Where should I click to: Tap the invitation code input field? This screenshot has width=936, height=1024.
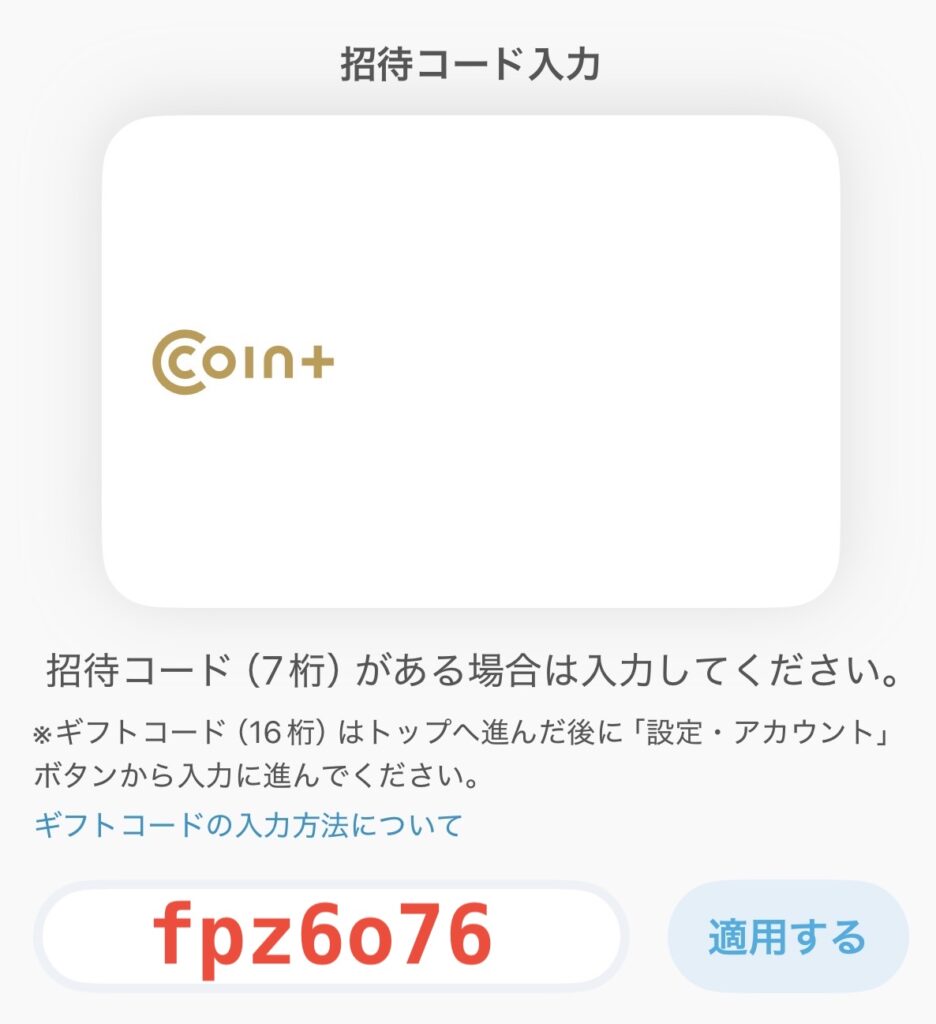pos(330,937)
